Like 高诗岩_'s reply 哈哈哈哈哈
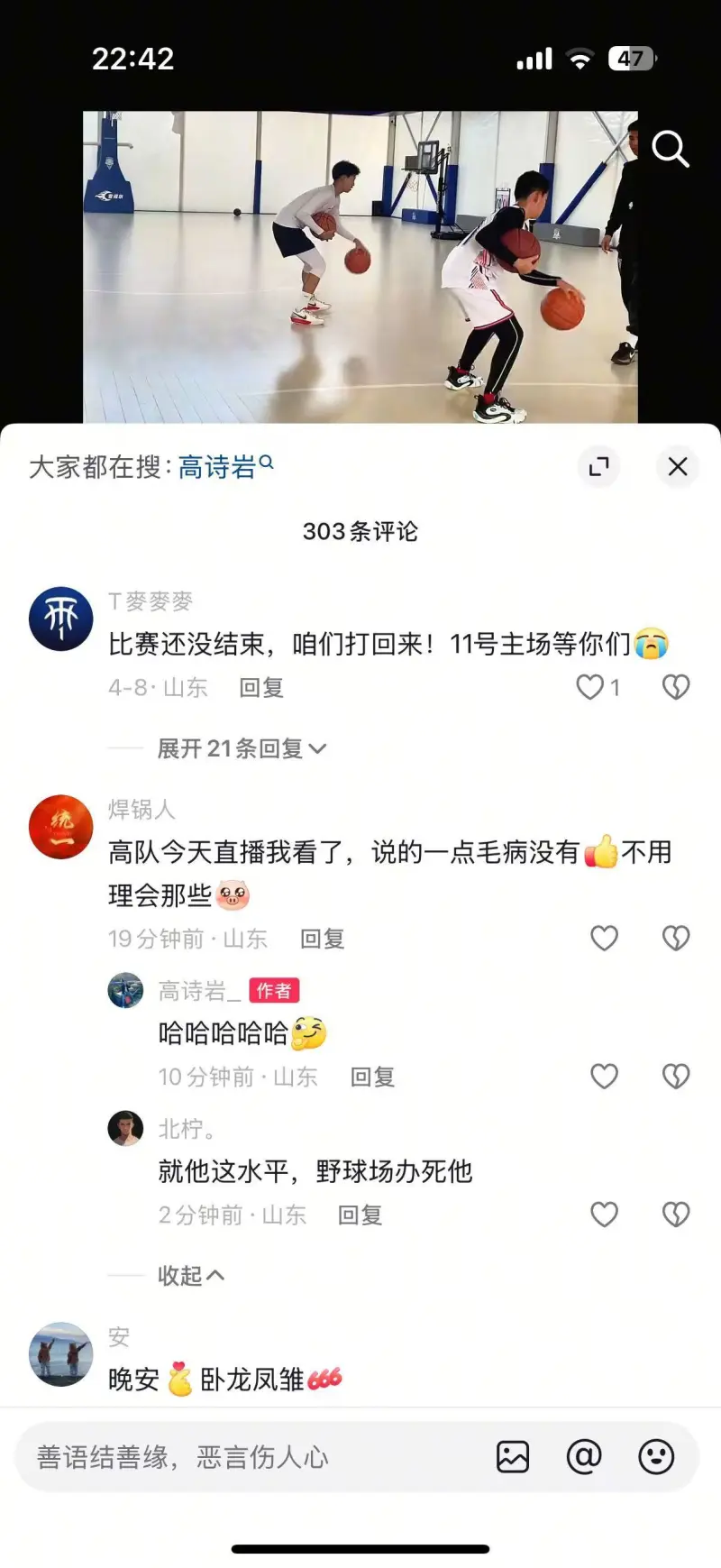This screenshot has height=1568, width=721. [x=604, y=1077]
